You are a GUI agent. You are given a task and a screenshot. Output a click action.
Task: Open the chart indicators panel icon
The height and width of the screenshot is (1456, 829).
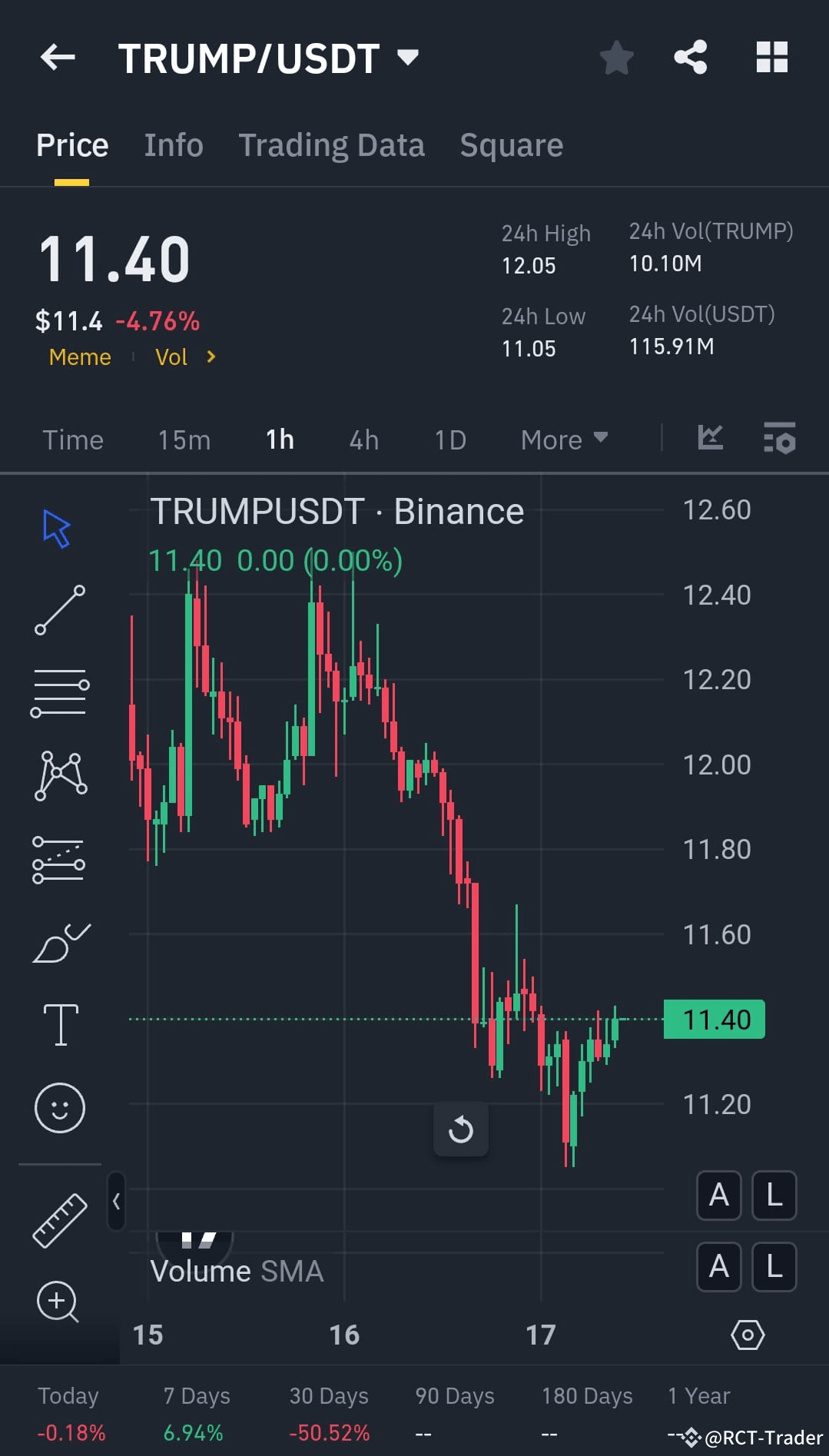(x=710, y=439)
